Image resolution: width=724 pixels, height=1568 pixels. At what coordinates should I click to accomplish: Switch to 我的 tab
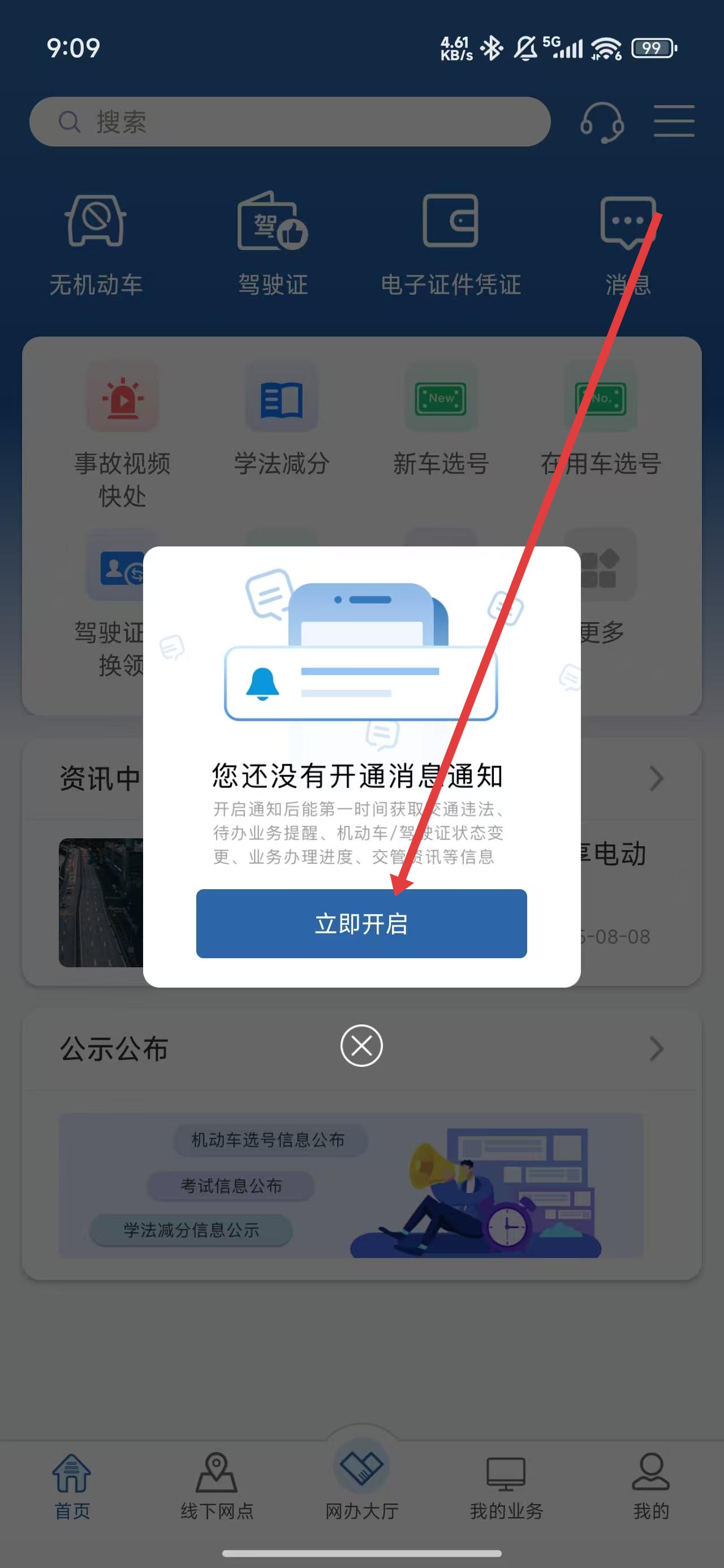click(x=651, y=1487)
